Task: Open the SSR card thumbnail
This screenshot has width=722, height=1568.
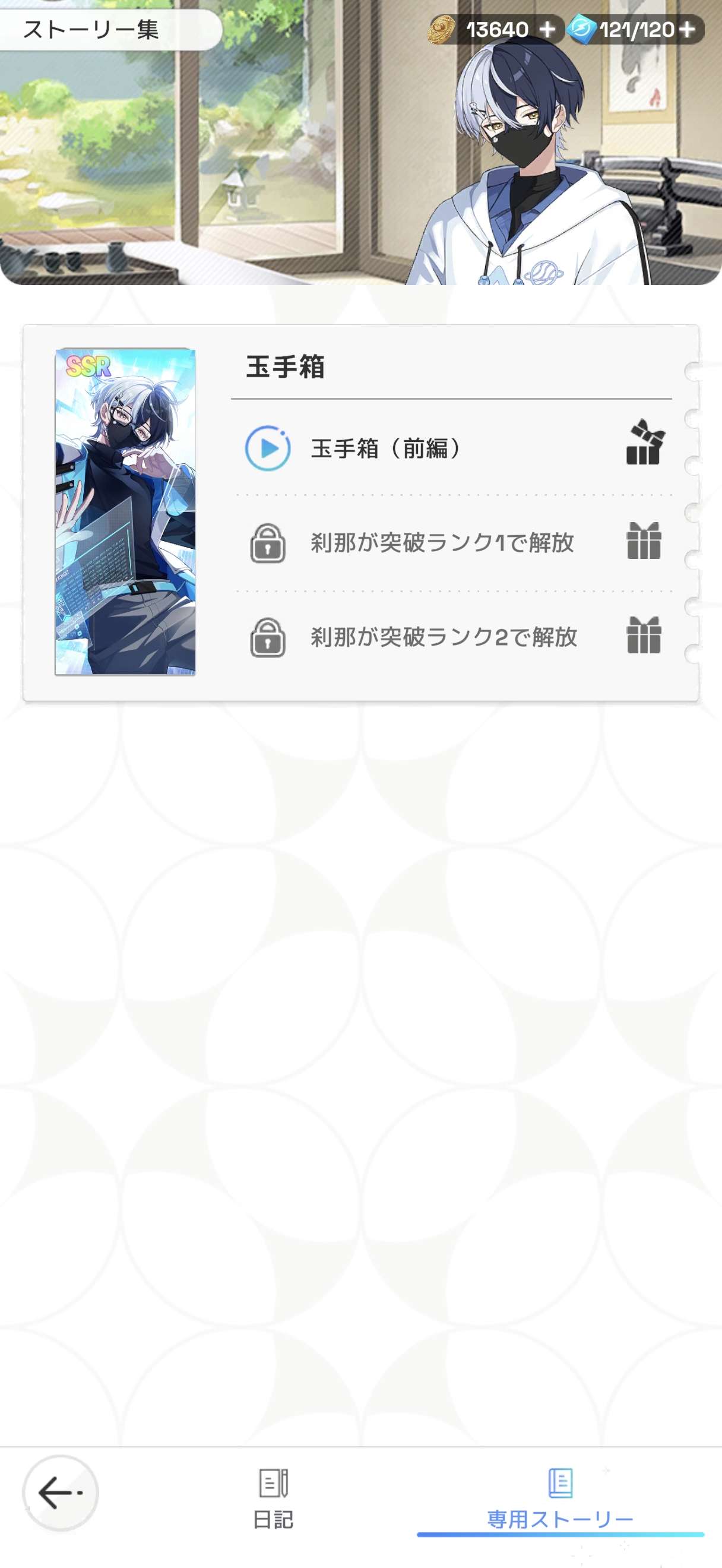Action: click(x=125, y=512)
